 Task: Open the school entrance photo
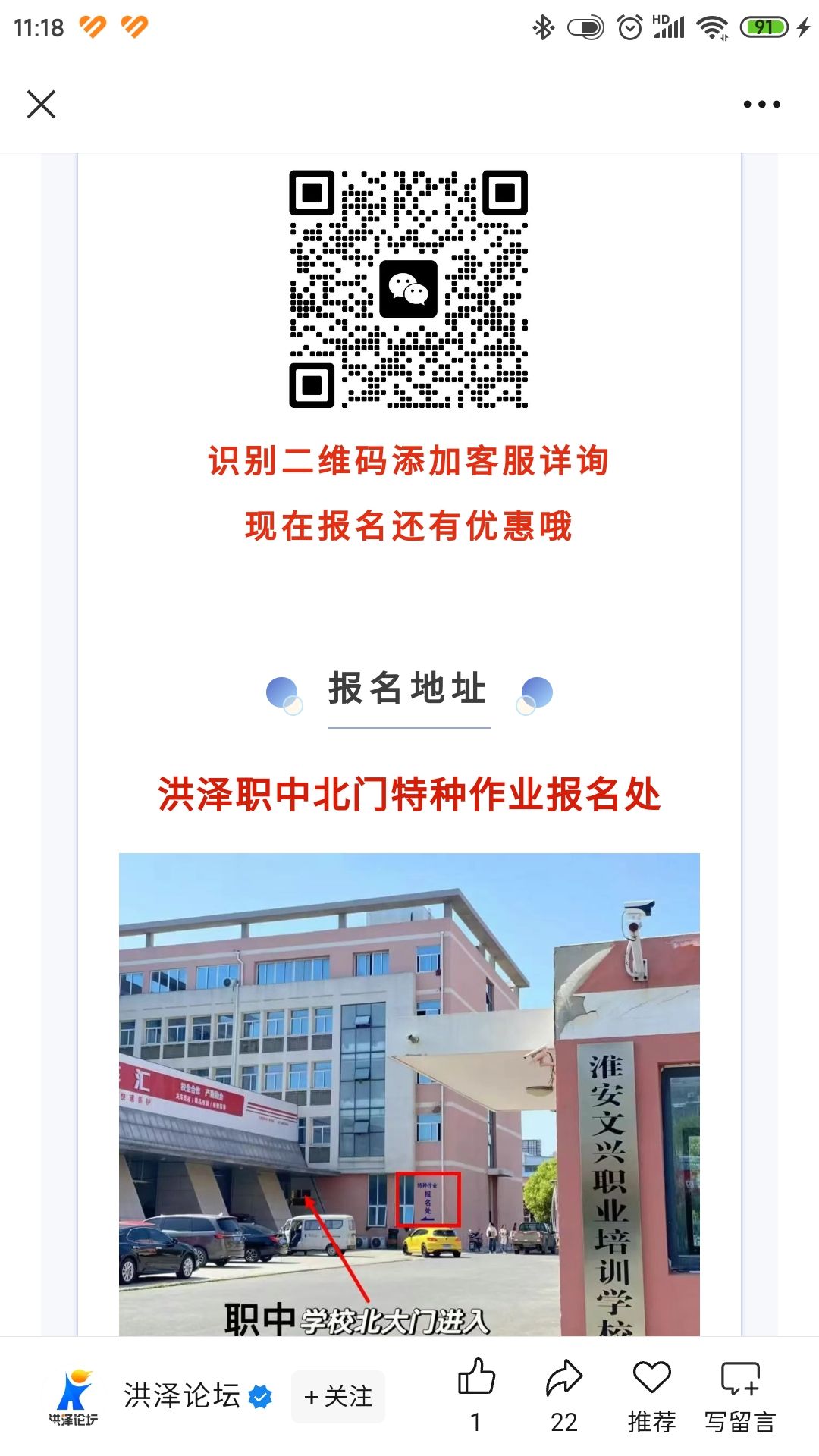pyautogui.click(x=409, y=1094)
